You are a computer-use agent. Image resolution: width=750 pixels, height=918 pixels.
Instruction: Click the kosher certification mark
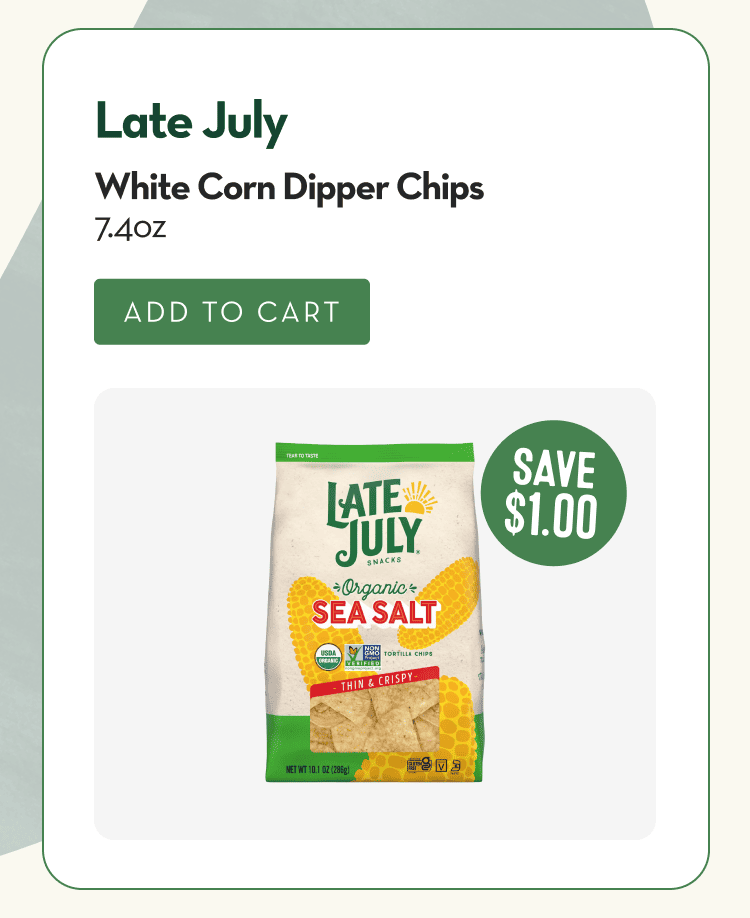pyautogui.click(x=454, y=765)
